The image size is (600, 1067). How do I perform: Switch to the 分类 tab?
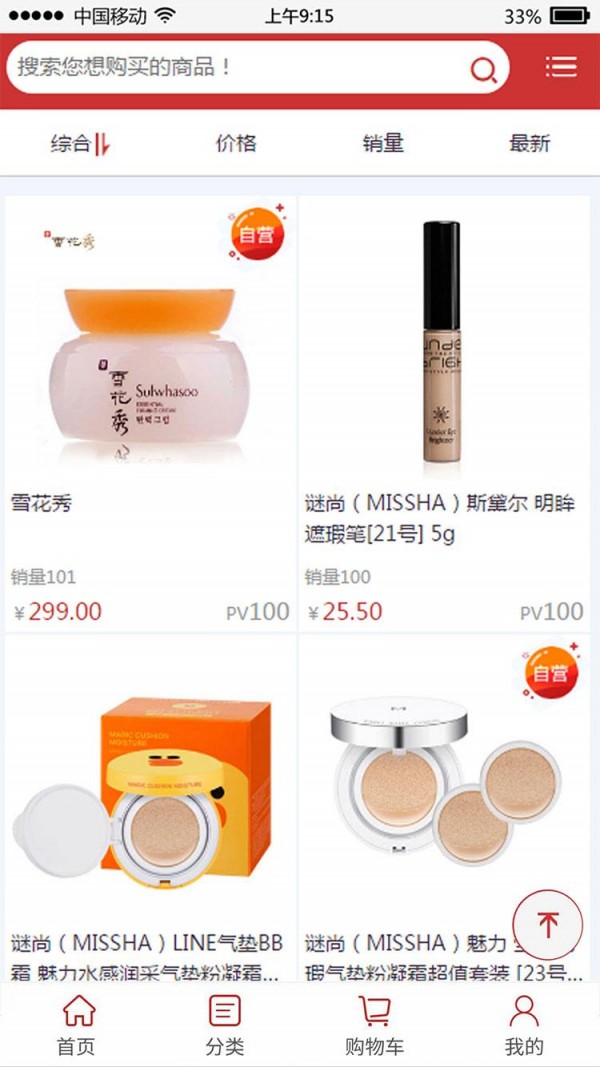click(225, 1025)
